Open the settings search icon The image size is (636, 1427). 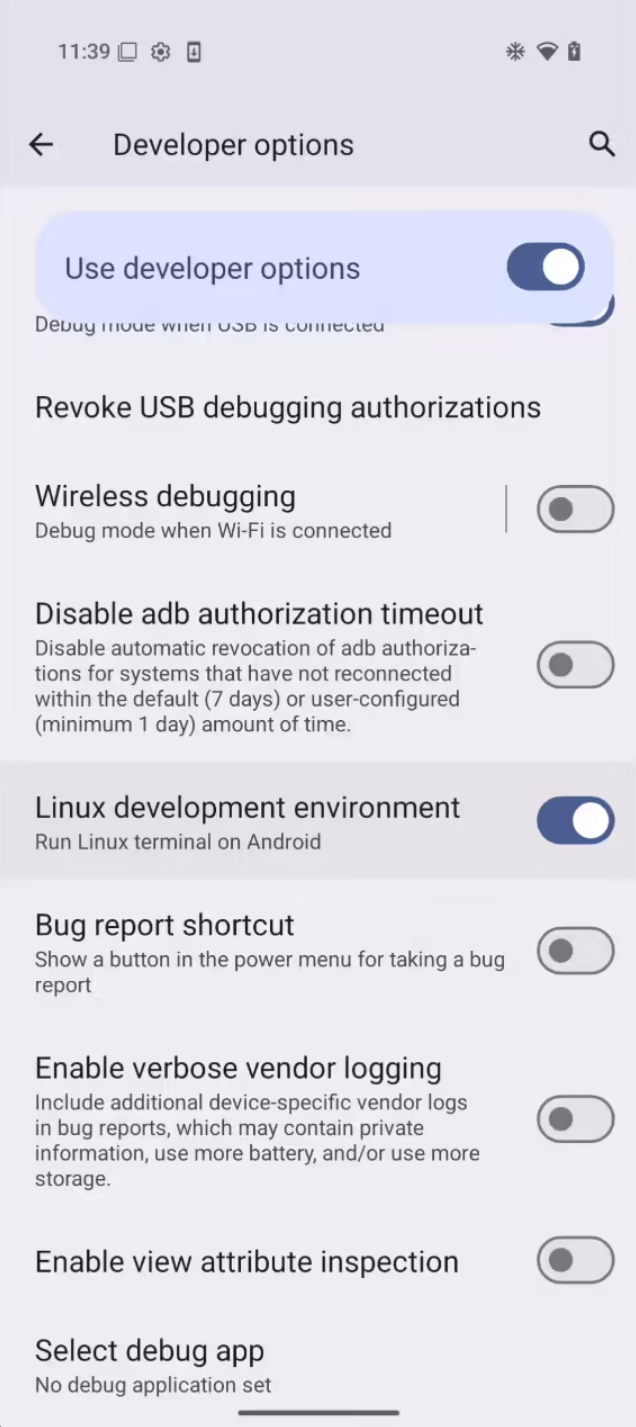click(x=601, y=144)
